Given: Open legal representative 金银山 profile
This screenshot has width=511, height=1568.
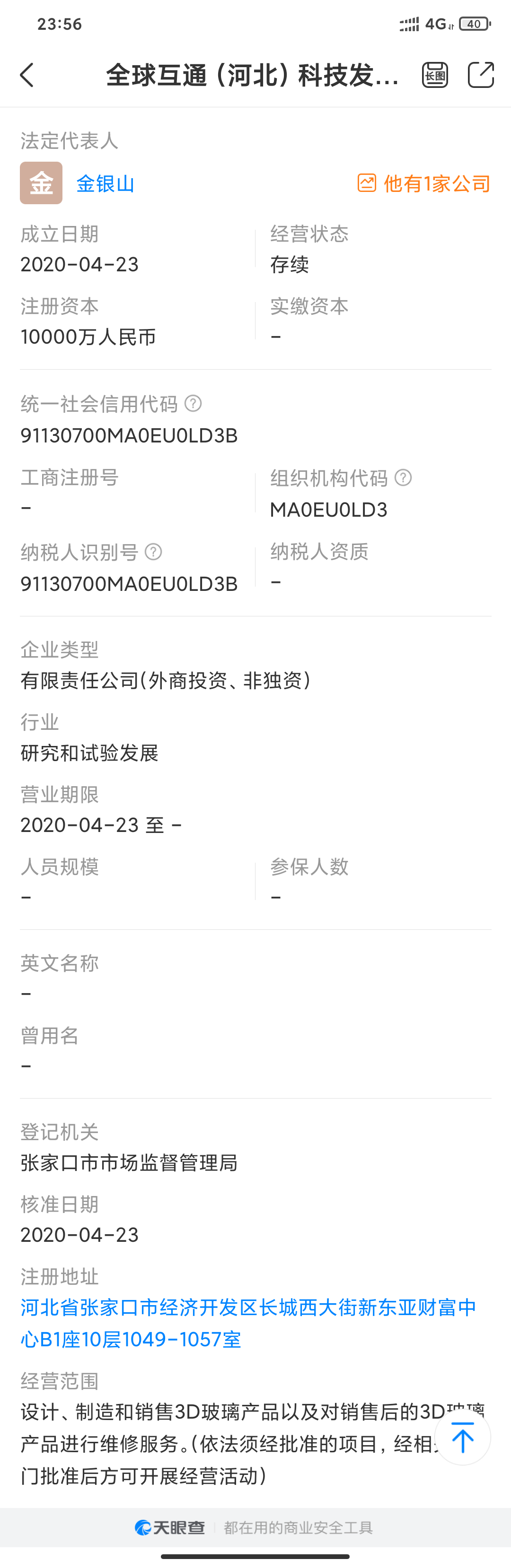Looking at the screenshot, I should pyautogui.click(x=105, y=183).
